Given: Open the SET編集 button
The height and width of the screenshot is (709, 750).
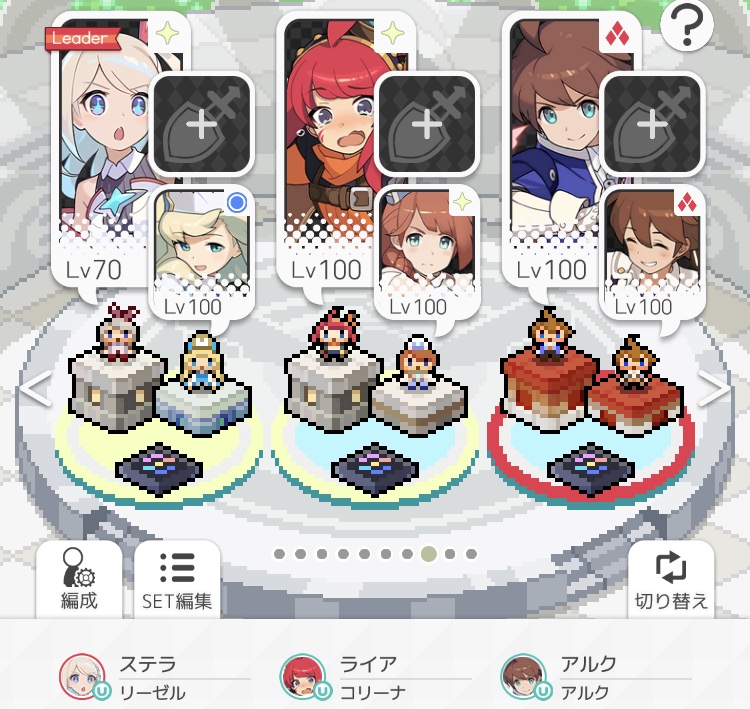Looking at the screenshot, I should (177, 579).
